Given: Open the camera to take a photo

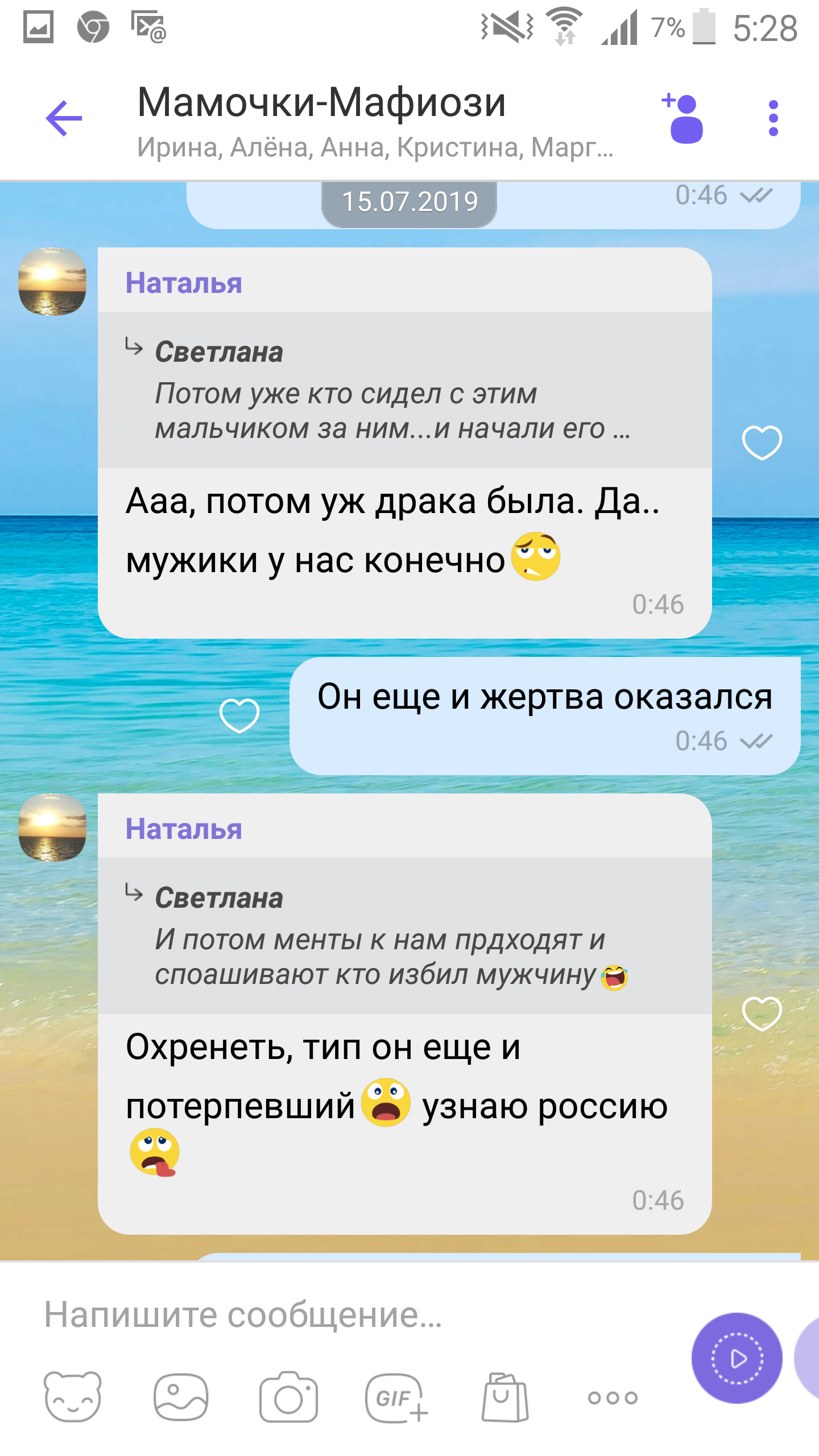Looking at the screenshot, I should [288, 1397].
